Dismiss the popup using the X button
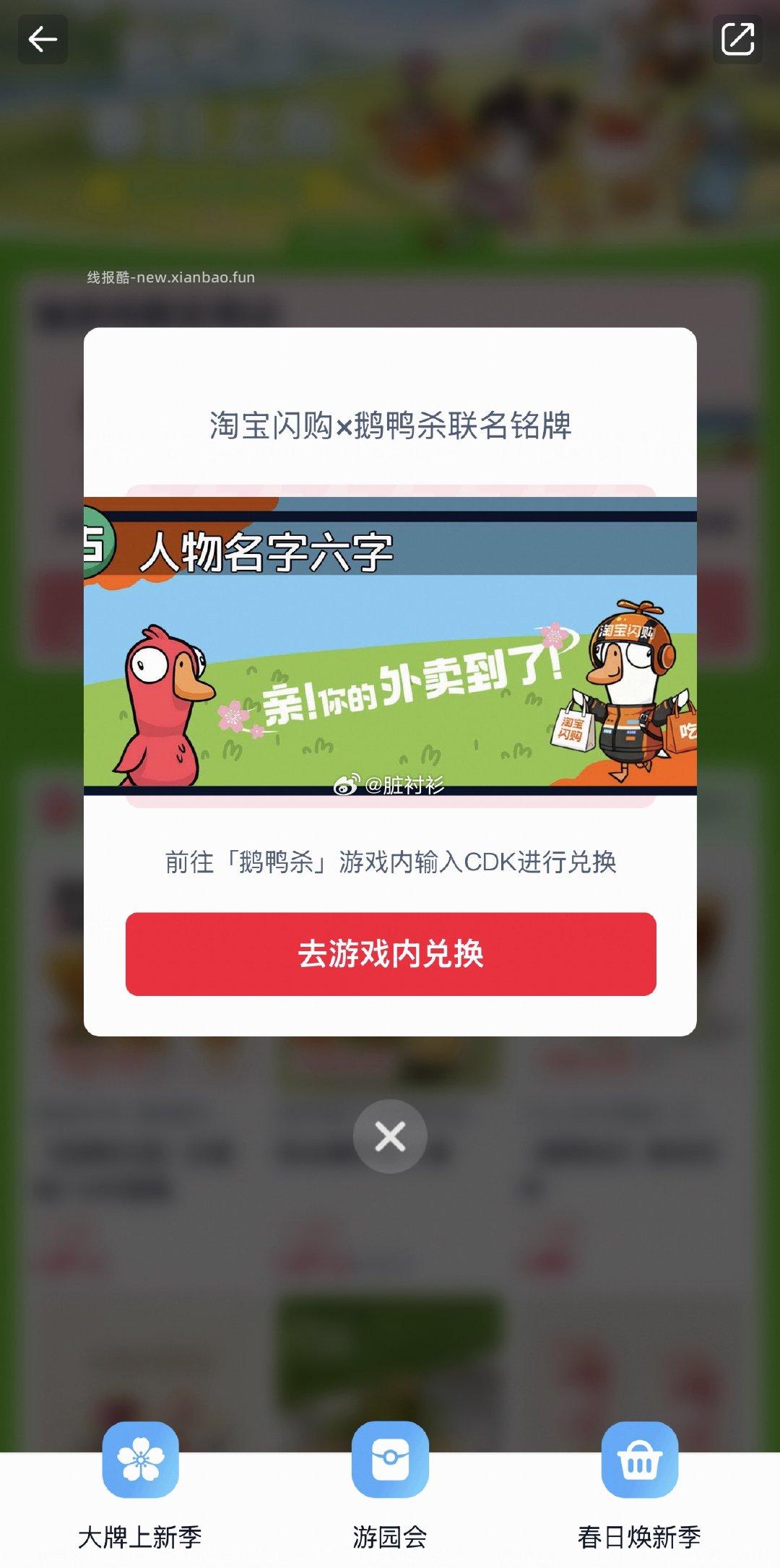Screen dimensions: 780x1568 point(390,1135)
